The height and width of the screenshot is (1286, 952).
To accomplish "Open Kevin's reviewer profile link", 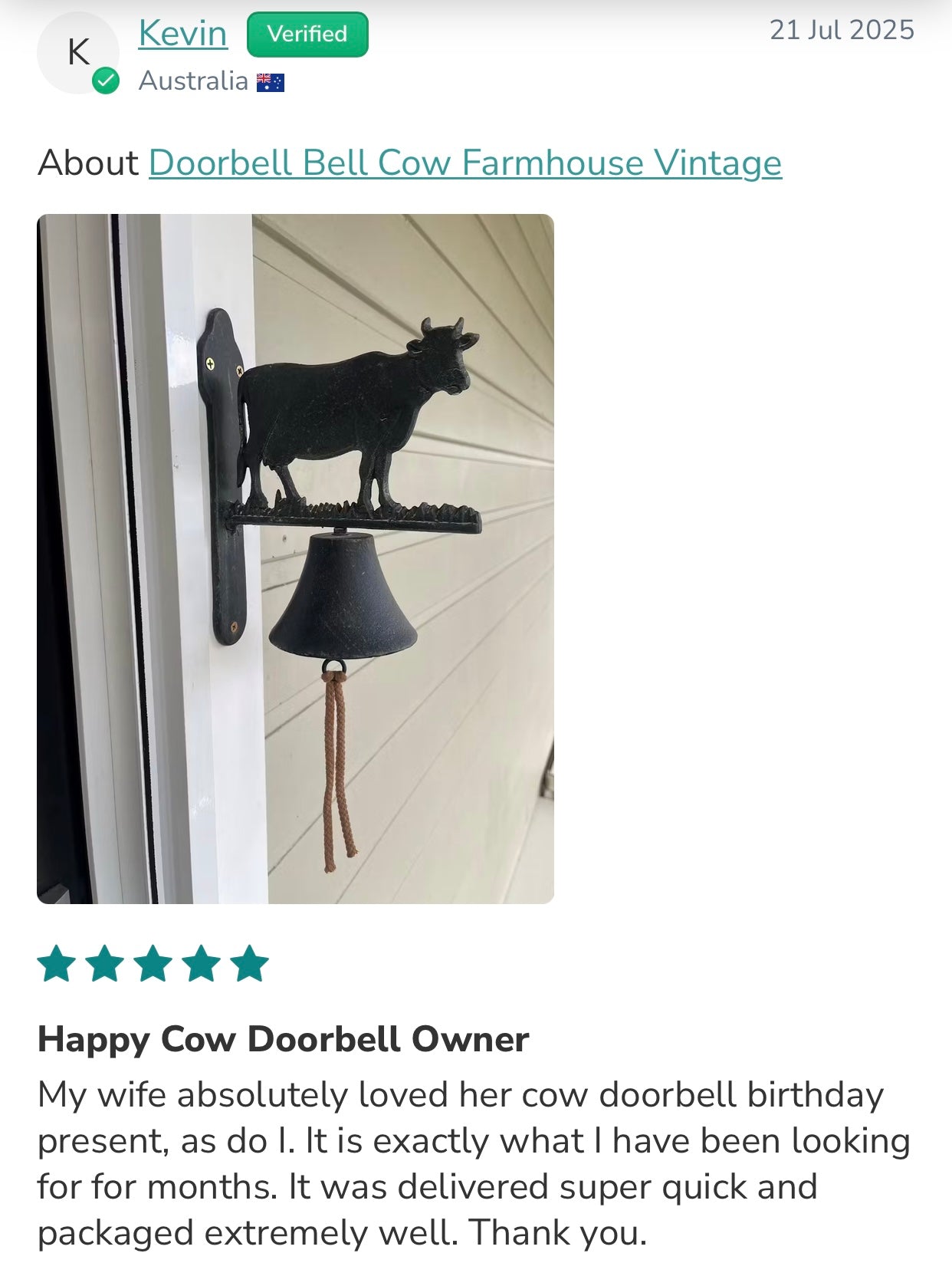I will [x=182, y=35].
